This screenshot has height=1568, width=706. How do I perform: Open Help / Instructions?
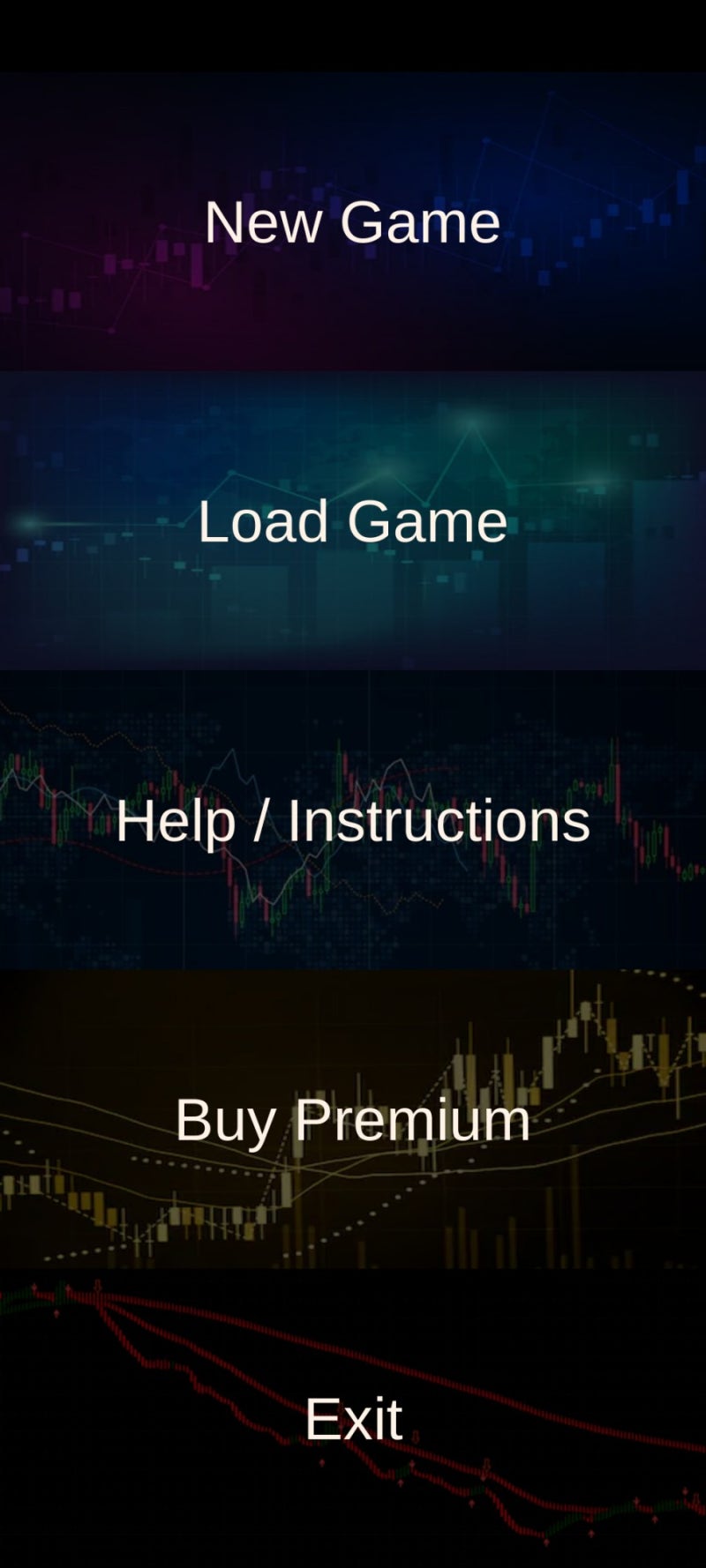(x=353, y=820)
